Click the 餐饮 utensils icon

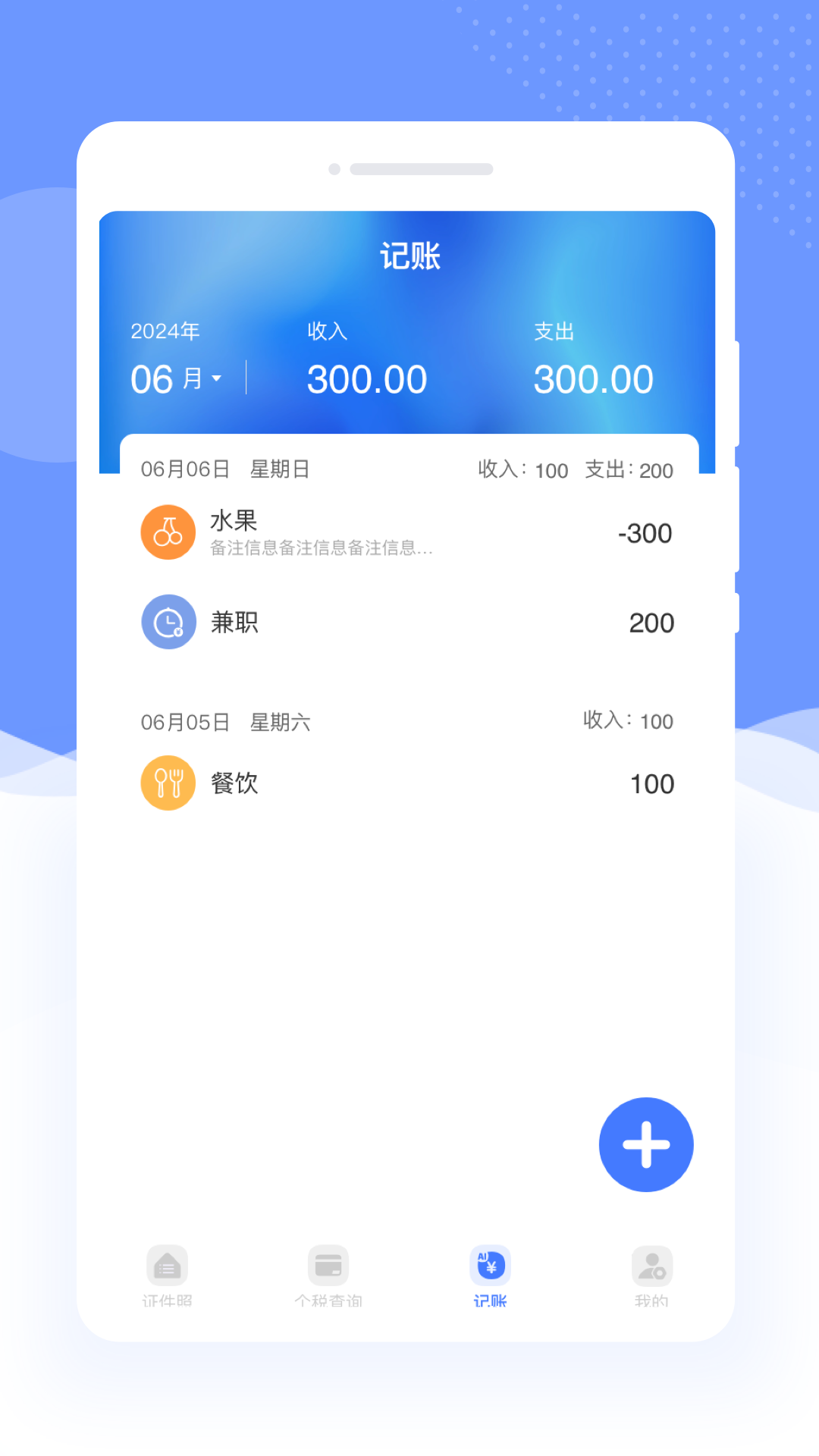coord(168,783)
